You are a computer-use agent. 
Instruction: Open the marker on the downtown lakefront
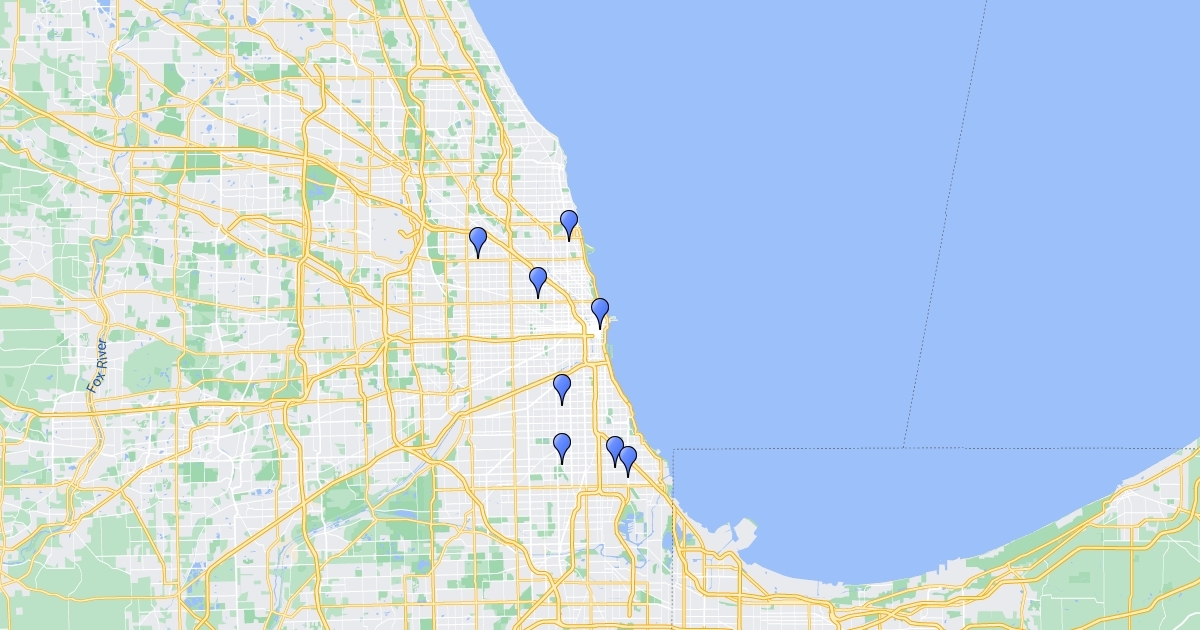(x=600, y=311)
